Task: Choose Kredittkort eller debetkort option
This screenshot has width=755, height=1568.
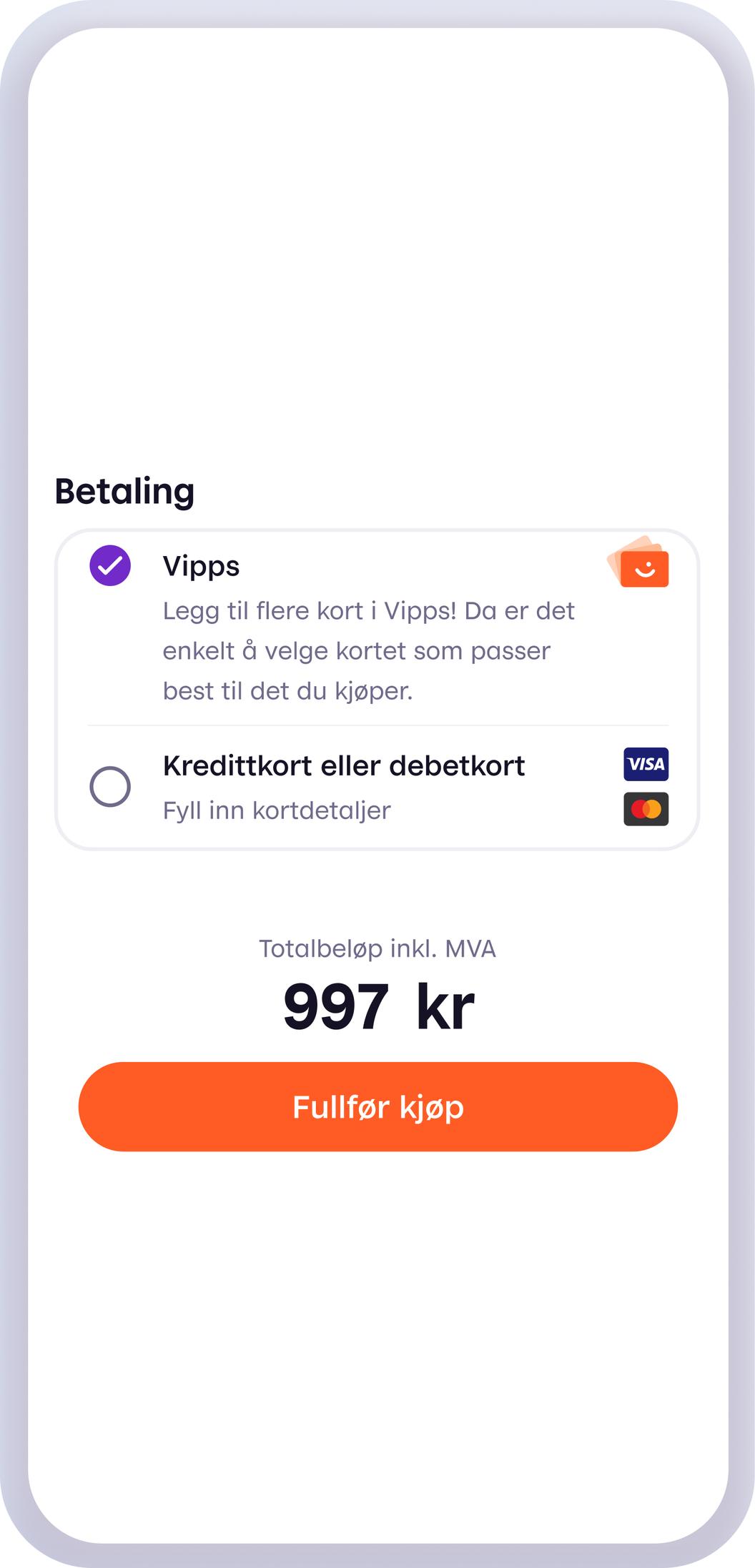Action: click(x=110, y=786)
